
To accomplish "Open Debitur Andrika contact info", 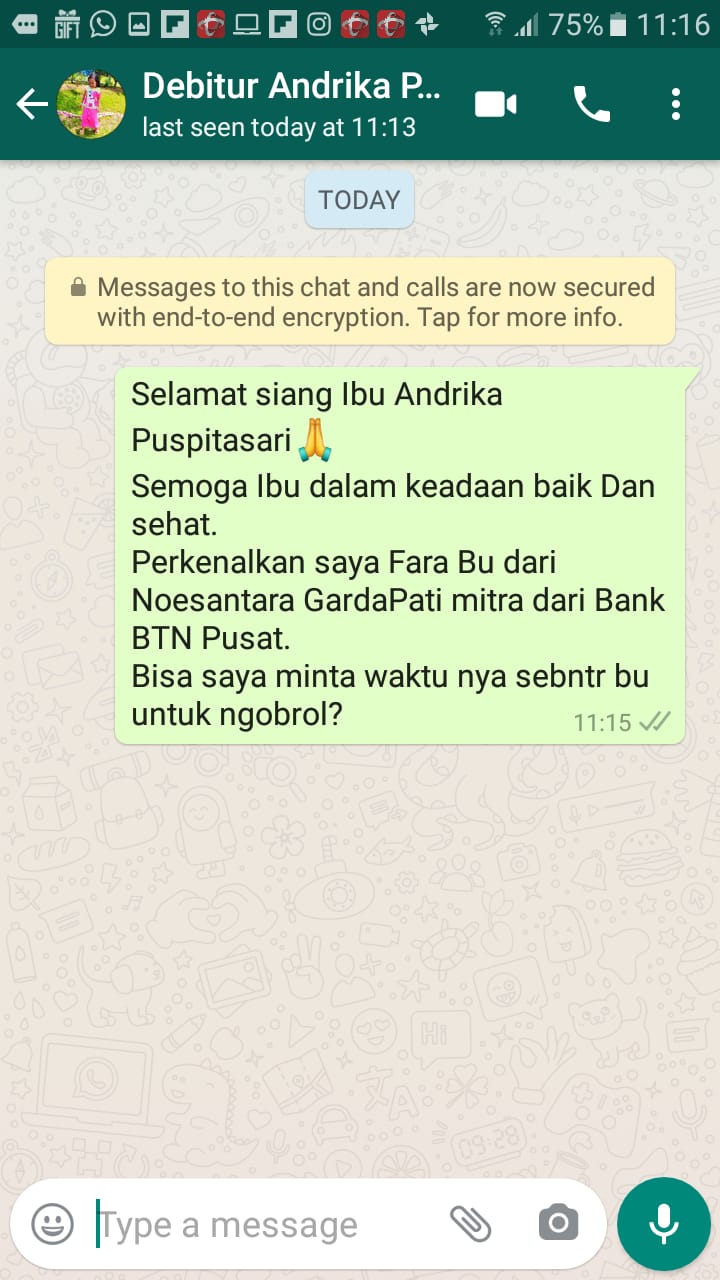I will coord(290,104).
